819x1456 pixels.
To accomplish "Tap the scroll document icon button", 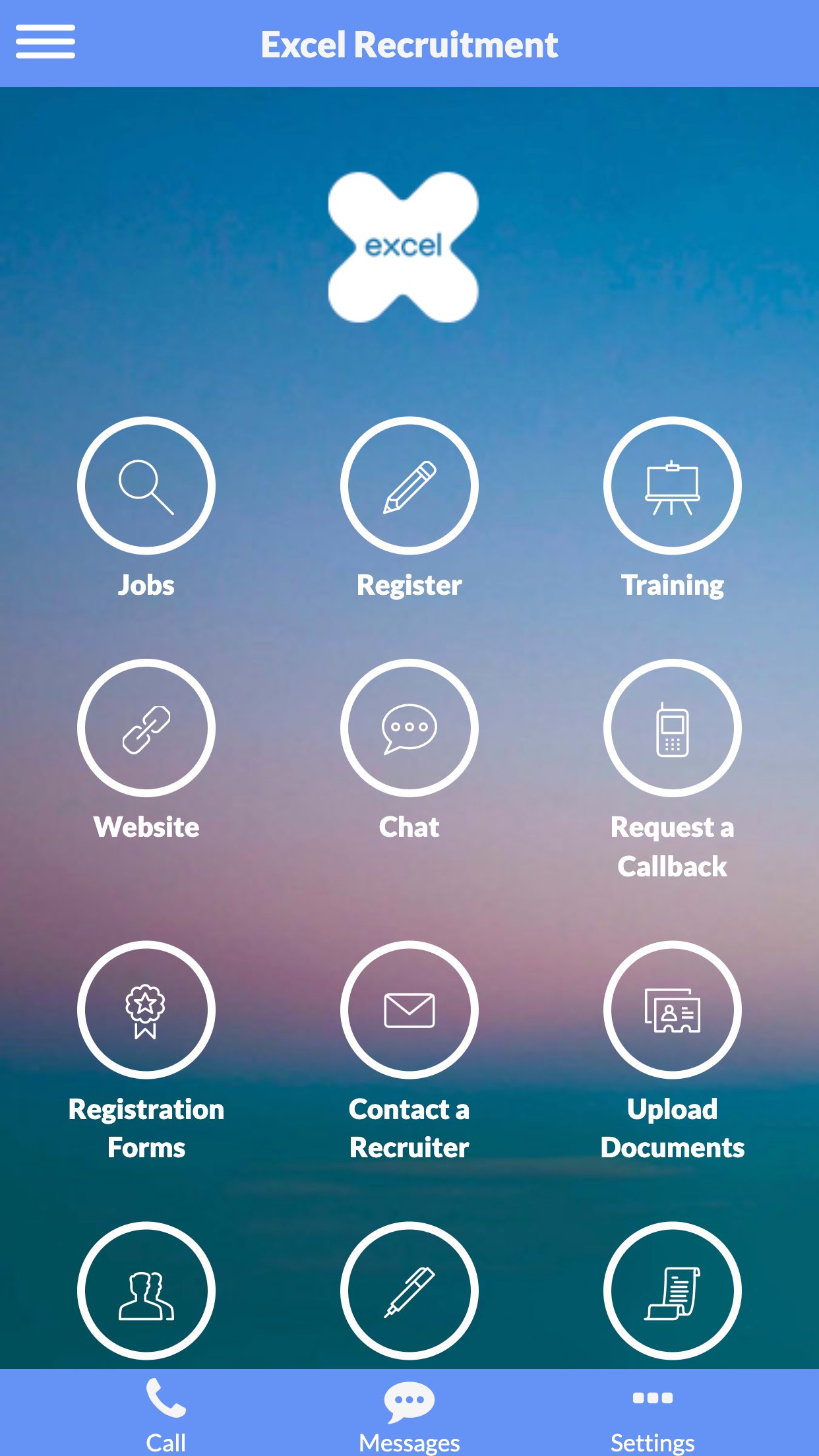I will [672, 1291].
